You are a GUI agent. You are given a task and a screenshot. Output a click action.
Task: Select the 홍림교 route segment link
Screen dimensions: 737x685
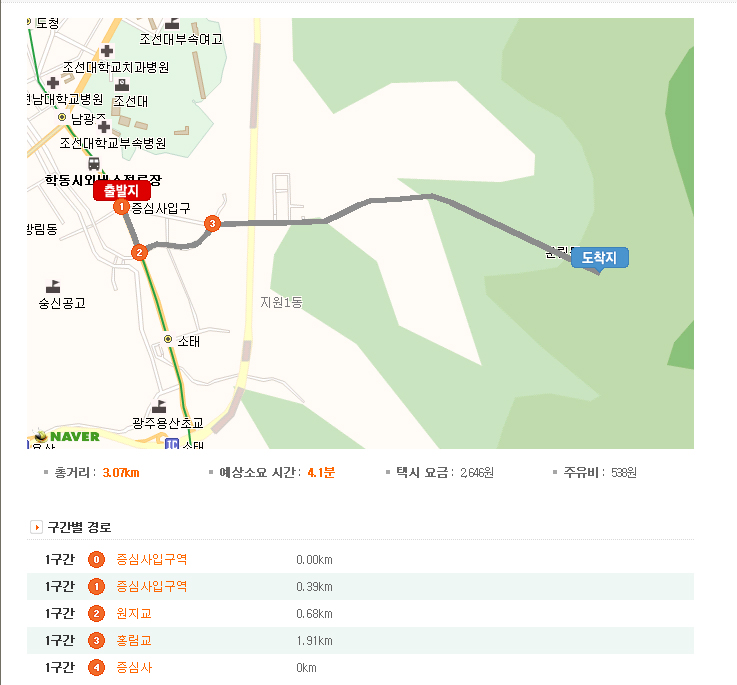click(134, 640)
